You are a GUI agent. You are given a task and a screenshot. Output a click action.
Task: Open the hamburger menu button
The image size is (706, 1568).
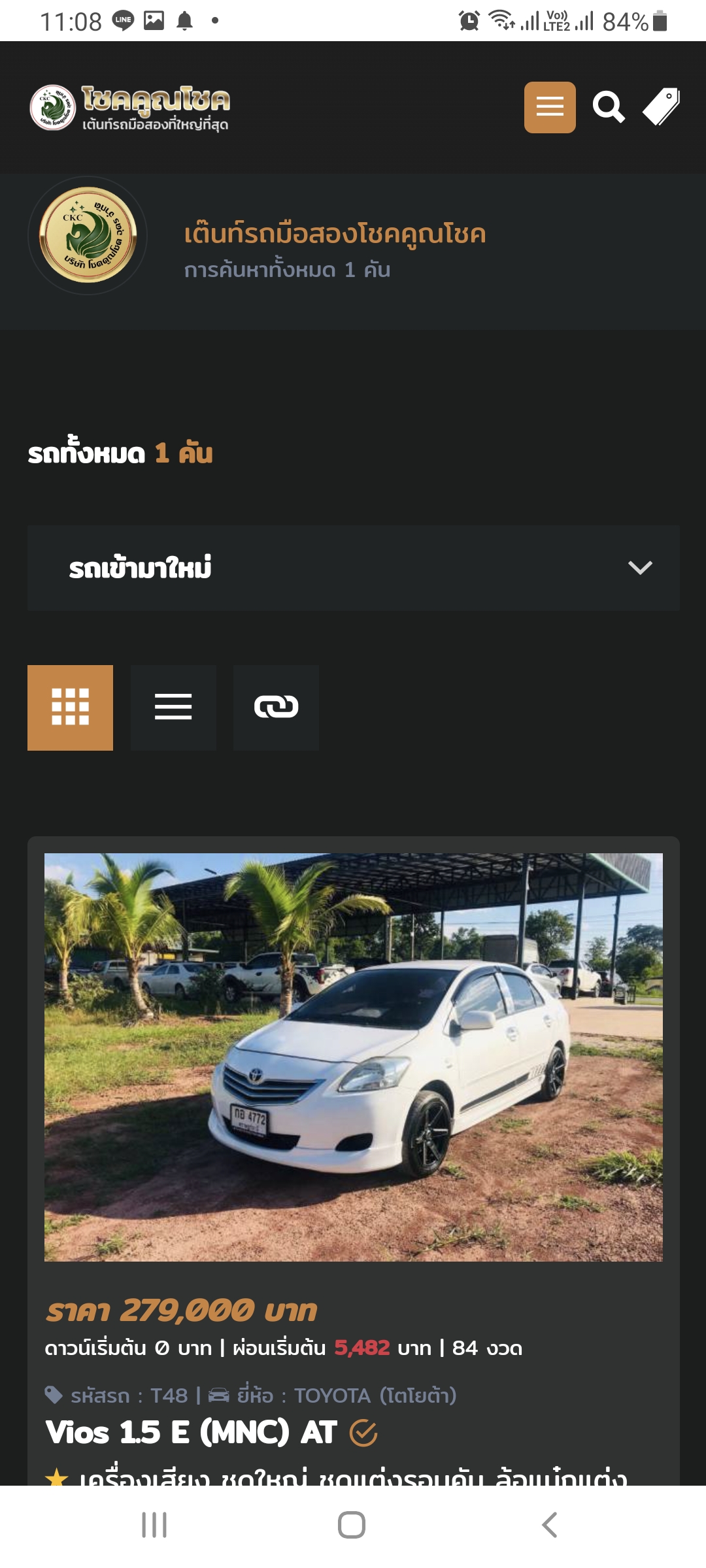[549, 107]
